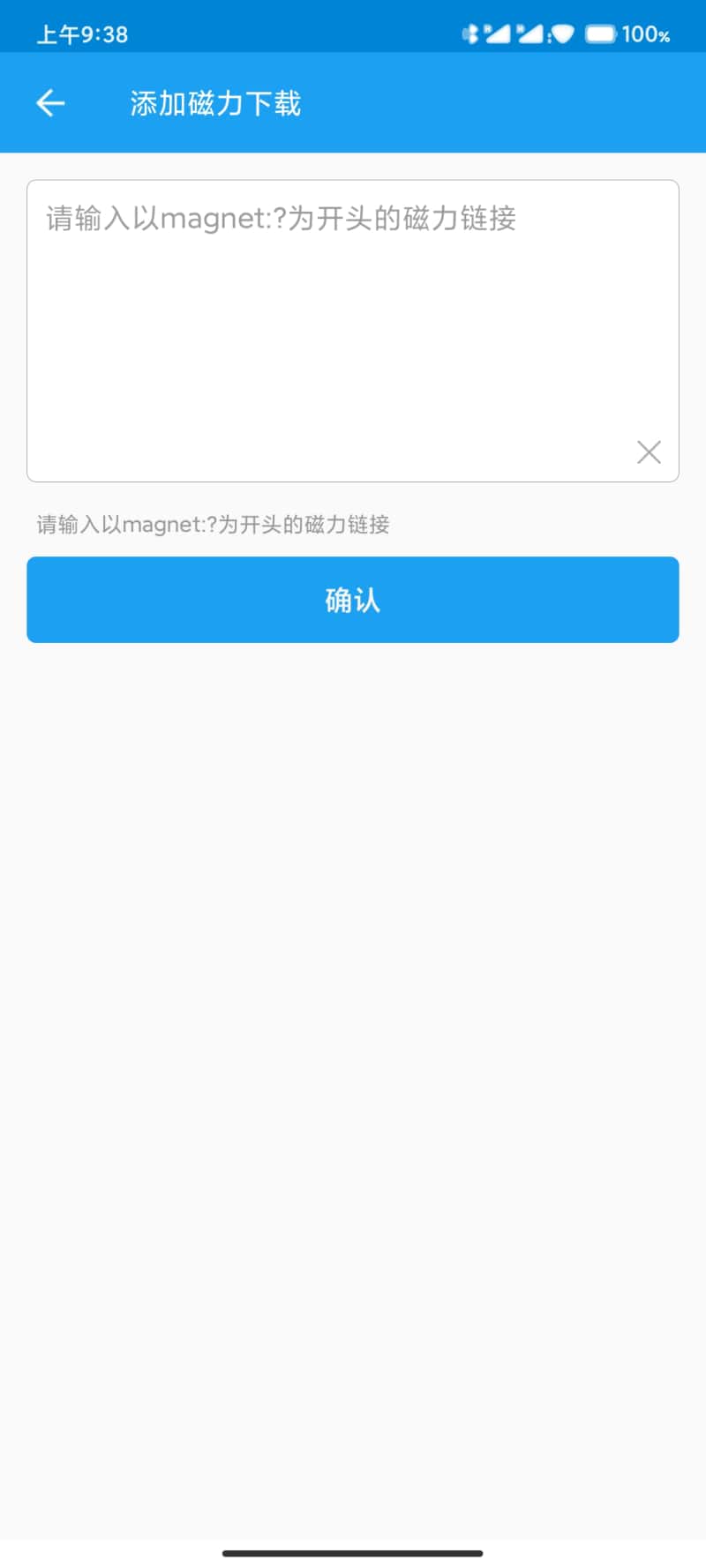Clear the magnet link input
Image resolution: width=706 pixels, height=1568 pixels.
tap(649, 452)
